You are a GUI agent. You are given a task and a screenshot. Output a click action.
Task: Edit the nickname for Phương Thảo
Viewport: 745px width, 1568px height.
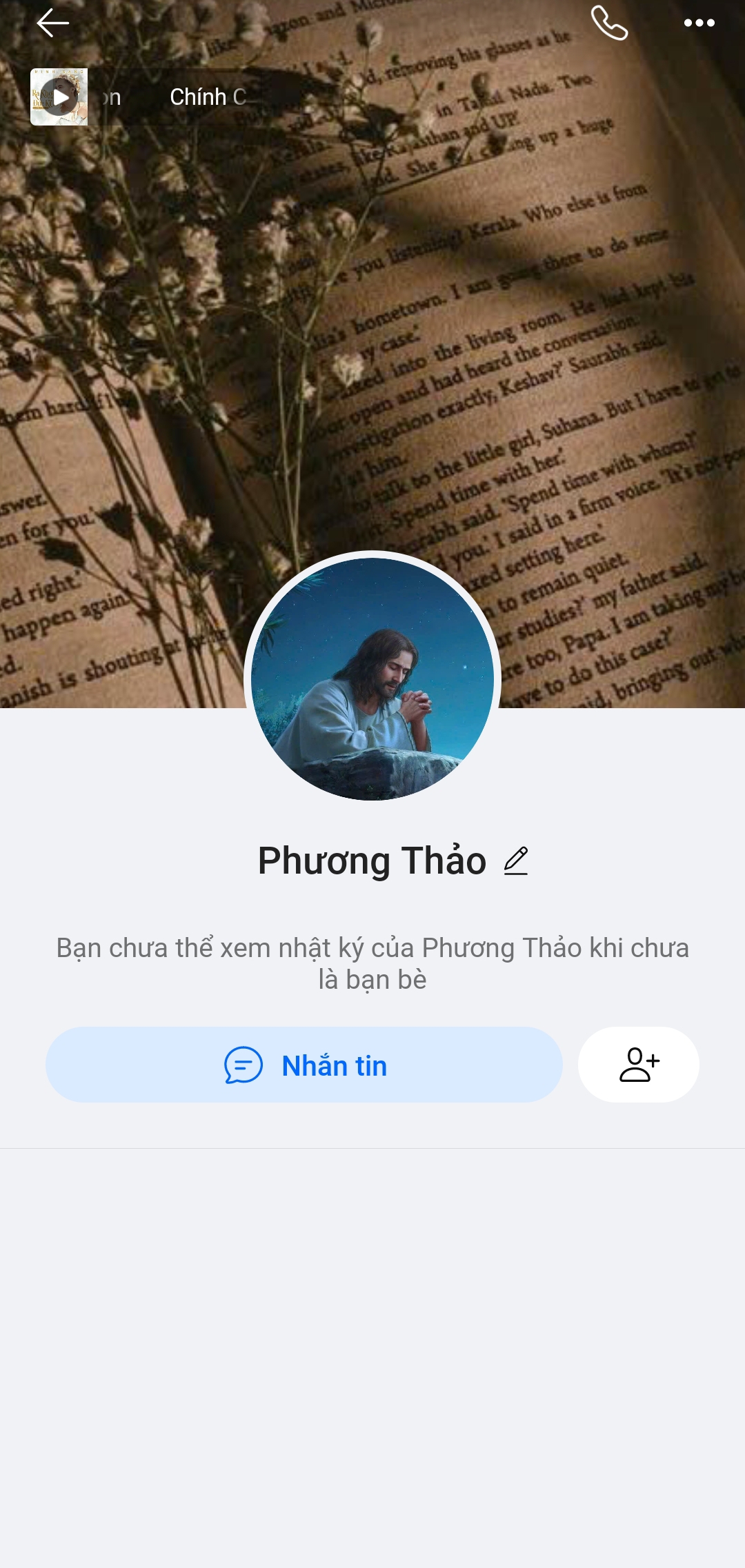(516, 861)
